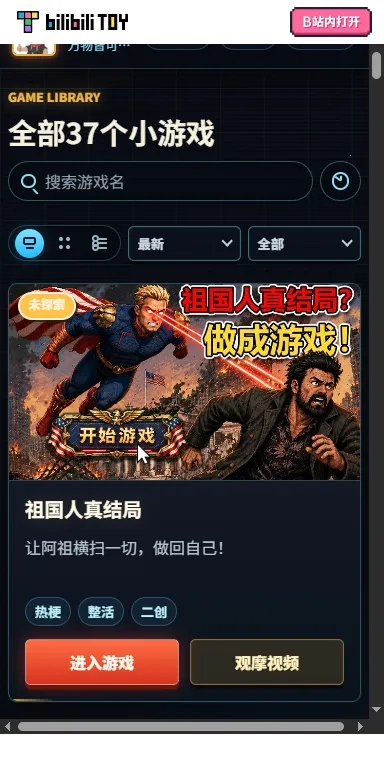Screen dimensions: 384x778
Task: Select the 二创 tag chip
Action: (x=154, y=612)
